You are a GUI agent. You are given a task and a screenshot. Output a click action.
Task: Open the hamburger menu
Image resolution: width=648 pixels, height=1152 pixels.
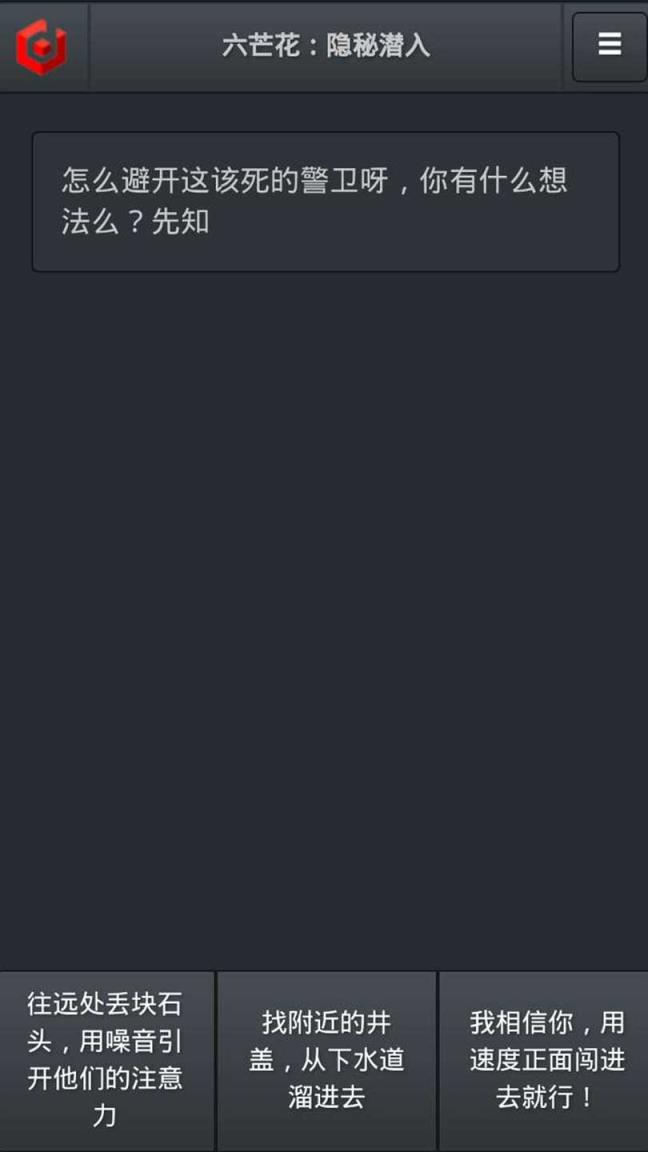point(609,46)
